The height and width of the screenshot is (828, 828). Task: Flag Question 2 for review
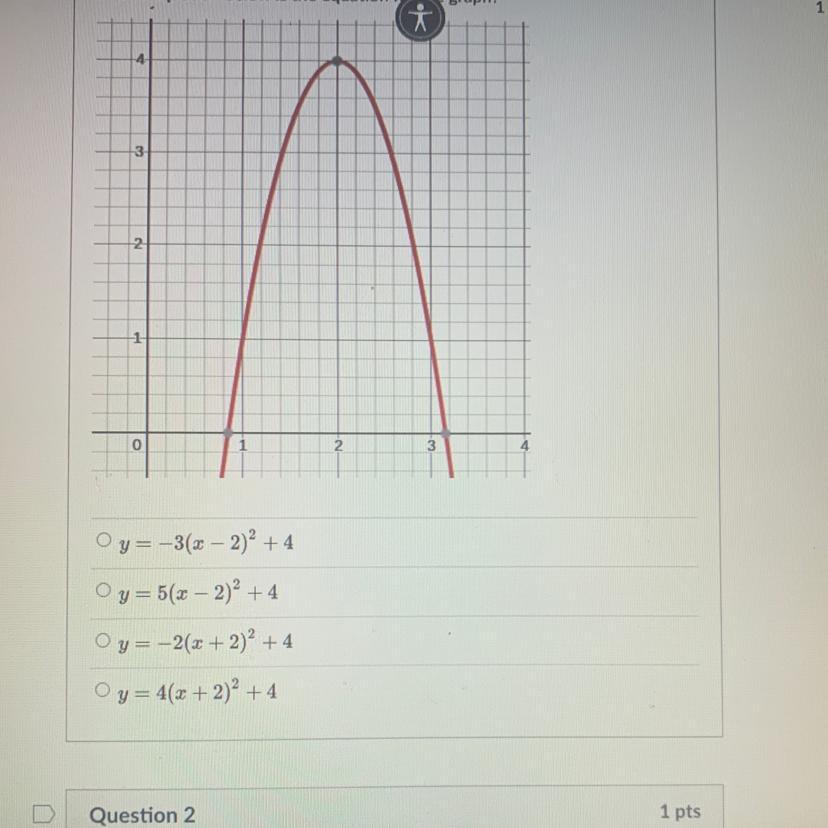43,814
